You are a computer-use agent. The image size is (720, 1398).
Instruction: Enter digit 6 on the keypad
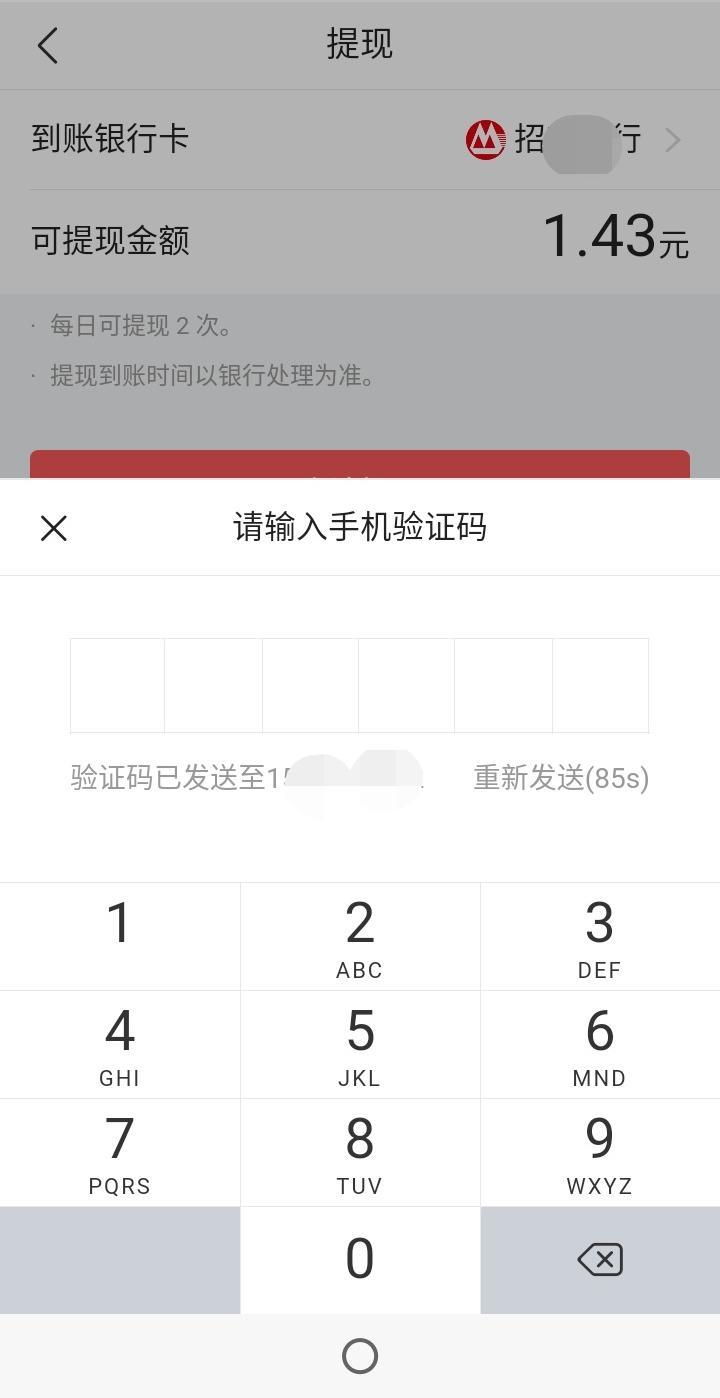click(600, 1044)
